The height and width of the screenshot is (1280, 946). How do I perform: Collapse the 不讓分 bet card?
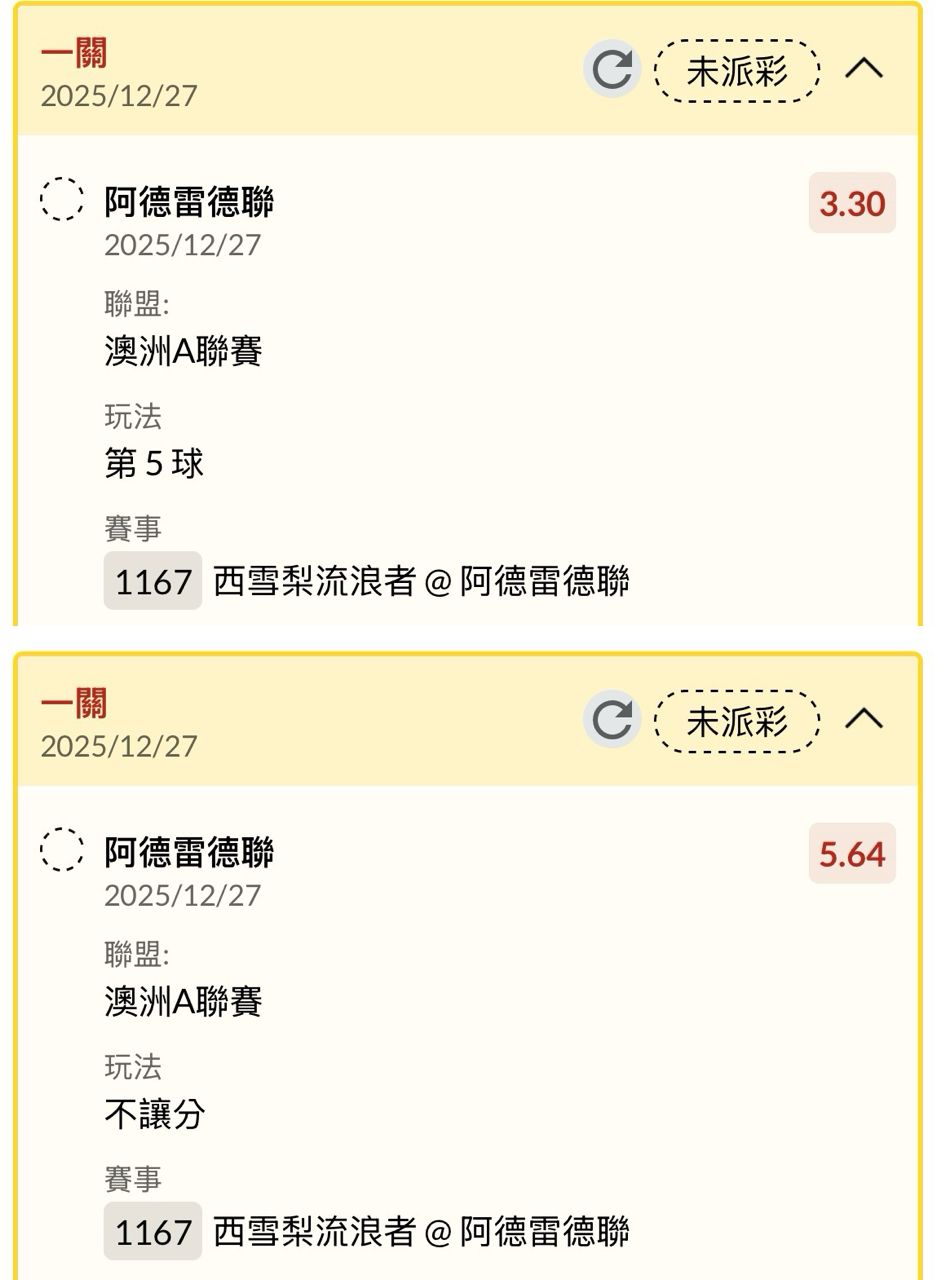[864, 719]
